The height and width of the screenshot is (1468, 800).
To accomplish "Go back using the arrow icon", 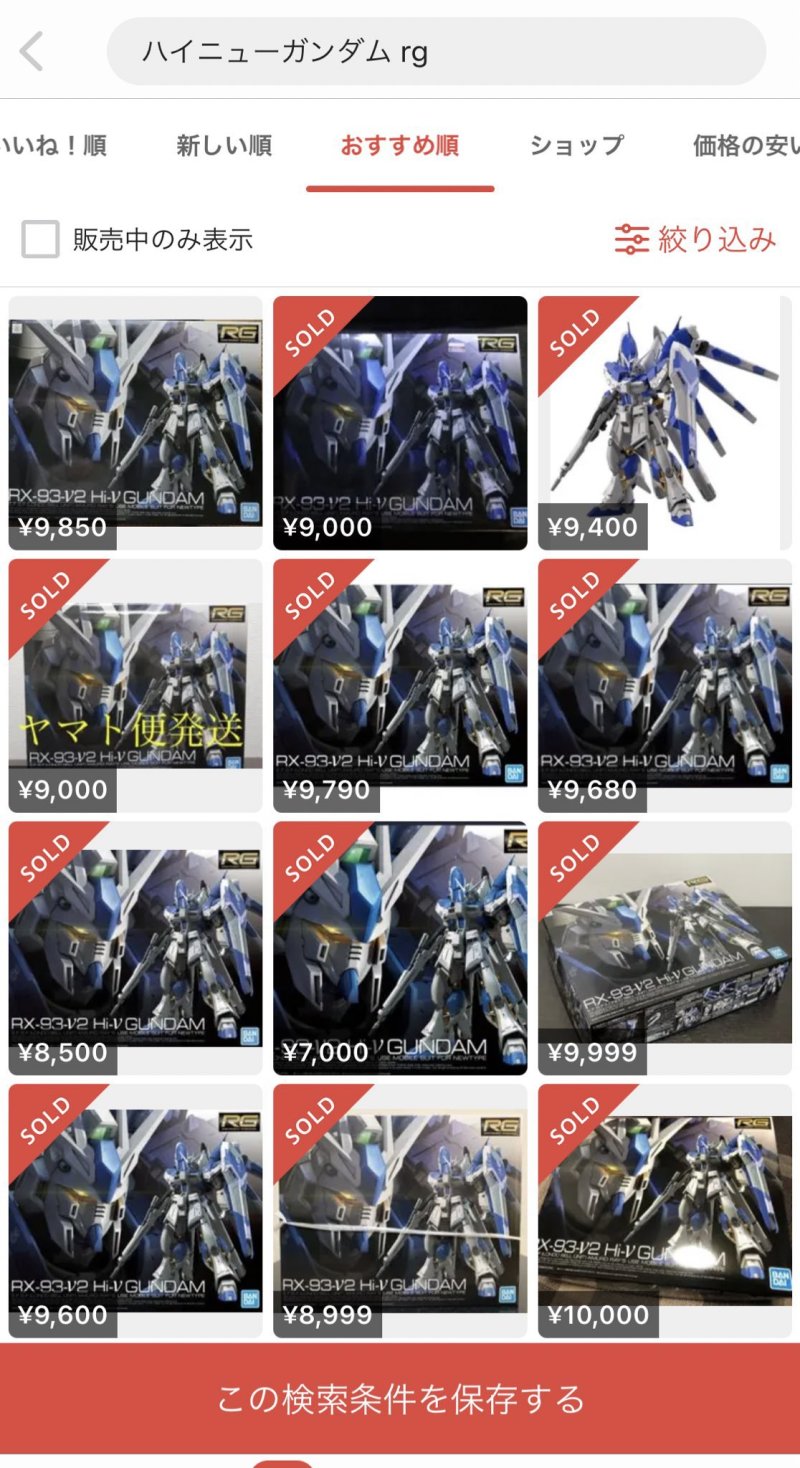I will point(32,51).
